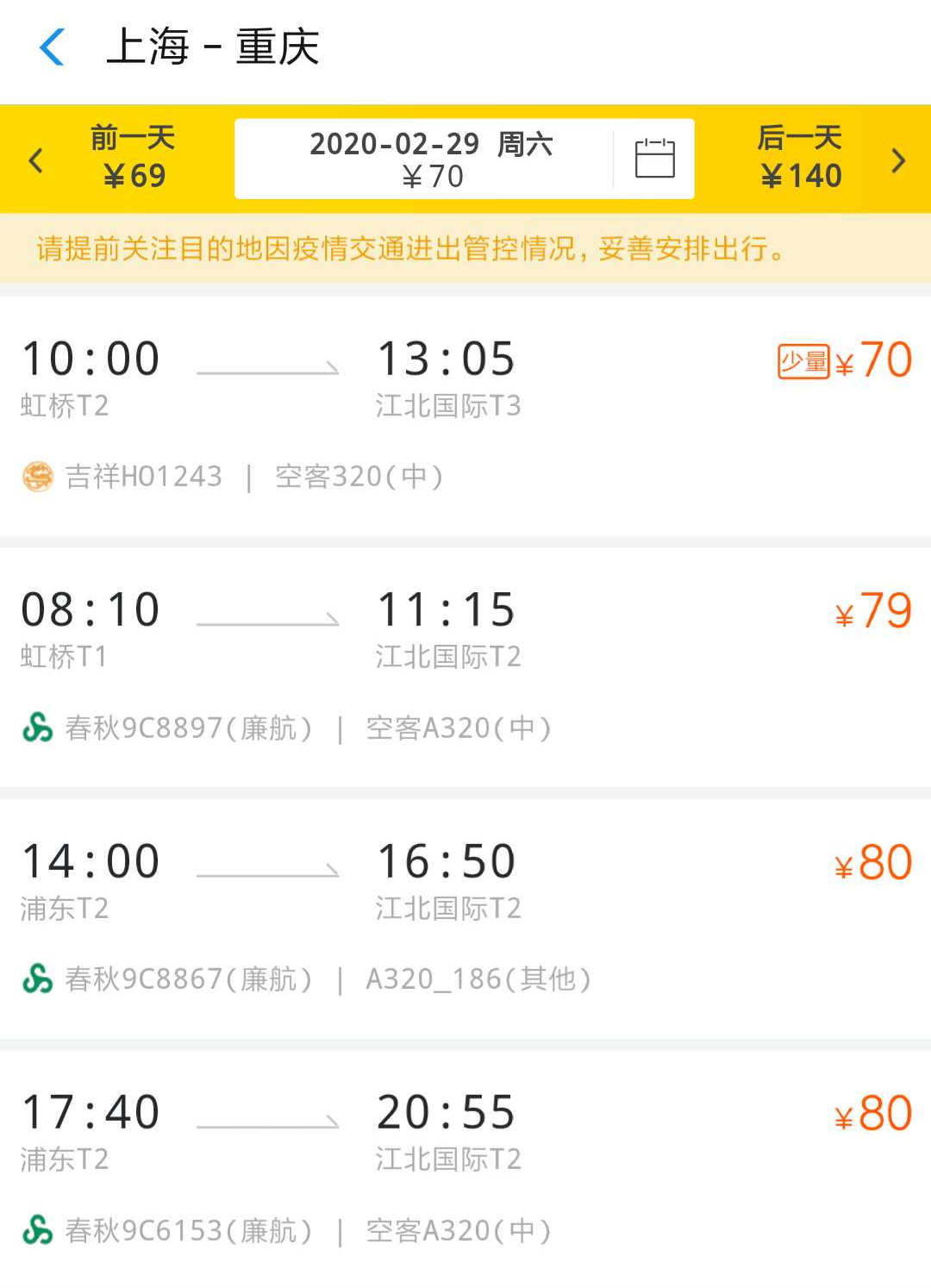The height and width of the screenshot is (1288, 931).
Task: Go back from the 上海 - 重庆 flights
Action: (x=52, y=47)
